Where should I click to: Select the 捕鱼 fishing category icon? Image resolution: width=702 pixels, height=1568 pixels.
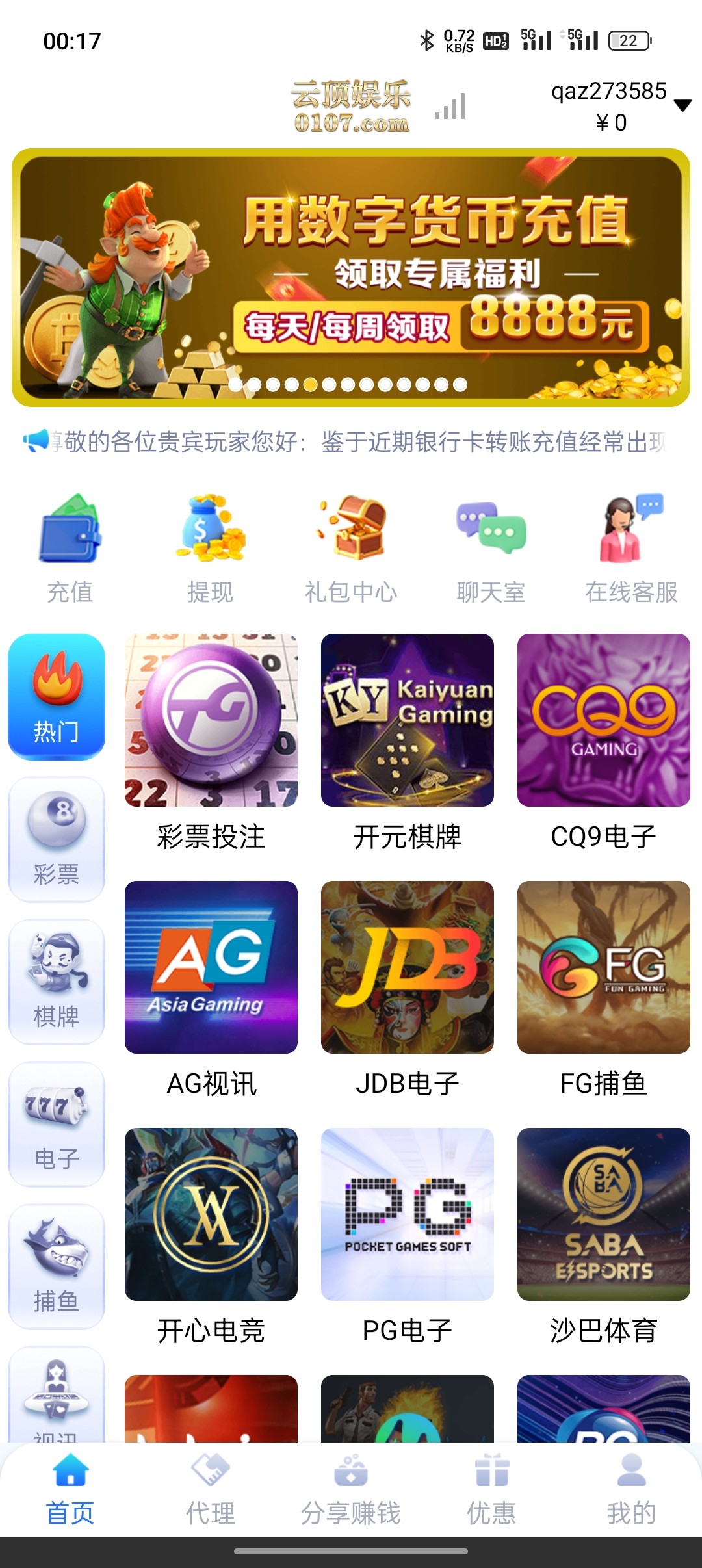coord(56,1264)
